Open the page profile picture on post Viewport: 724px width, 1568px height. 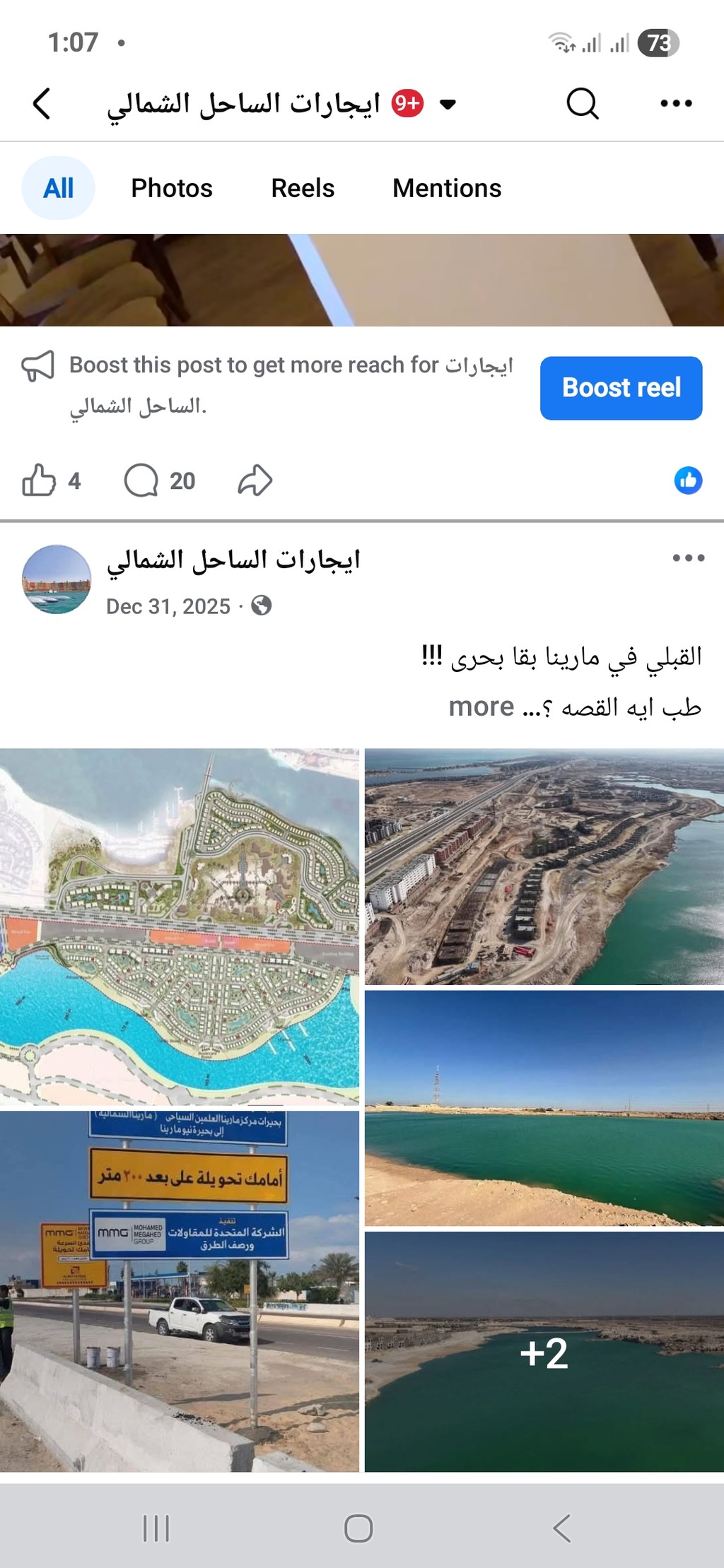[57, 579]
